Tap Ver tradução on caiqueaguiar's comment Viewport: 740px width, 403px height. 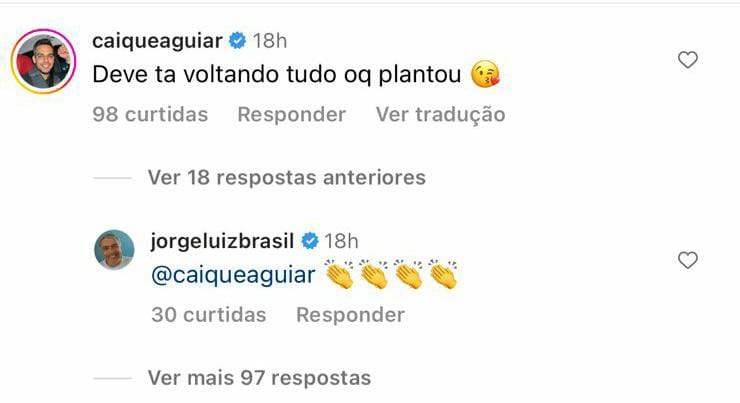(440, 114)
